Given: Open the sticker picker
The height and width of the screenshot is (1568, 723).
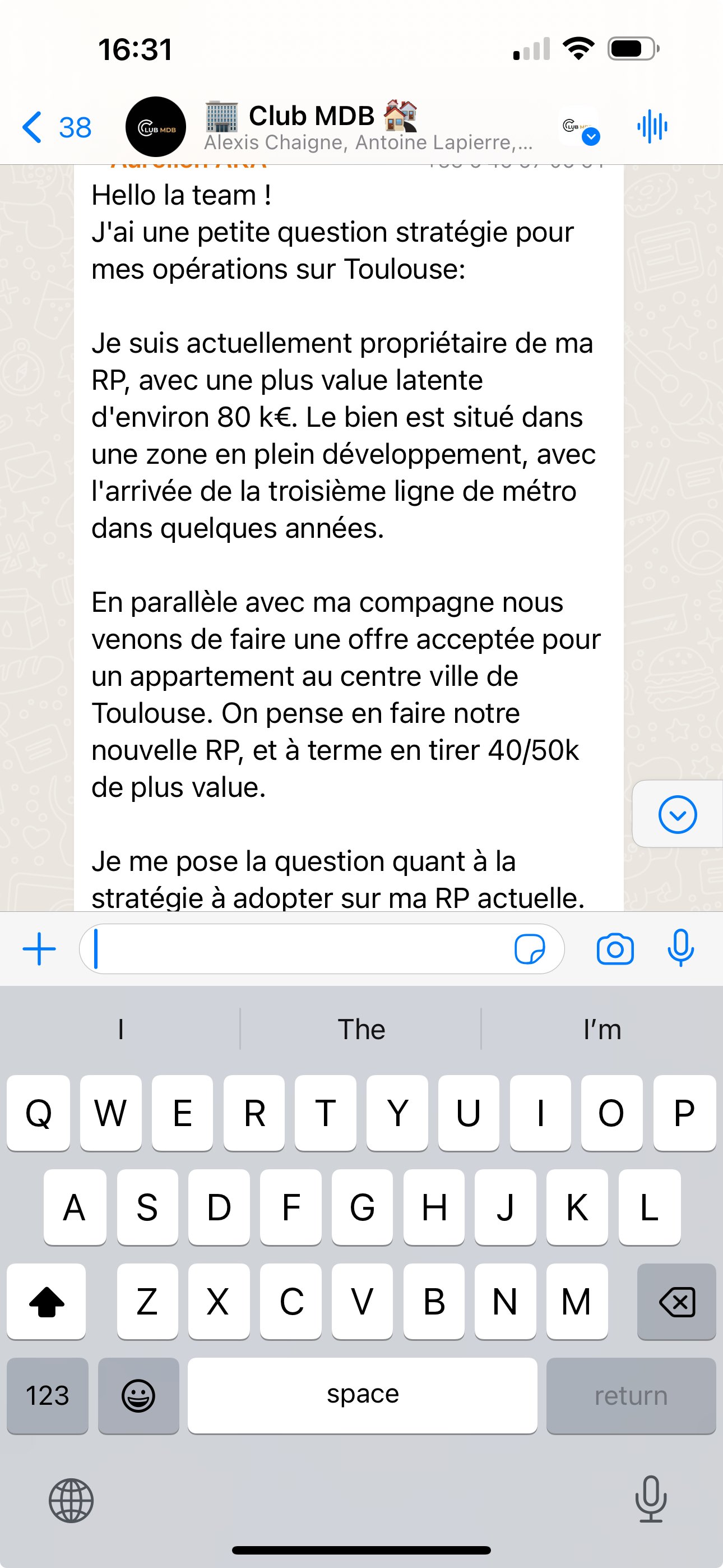Looking at the screenshot, I should click(530, 949).
